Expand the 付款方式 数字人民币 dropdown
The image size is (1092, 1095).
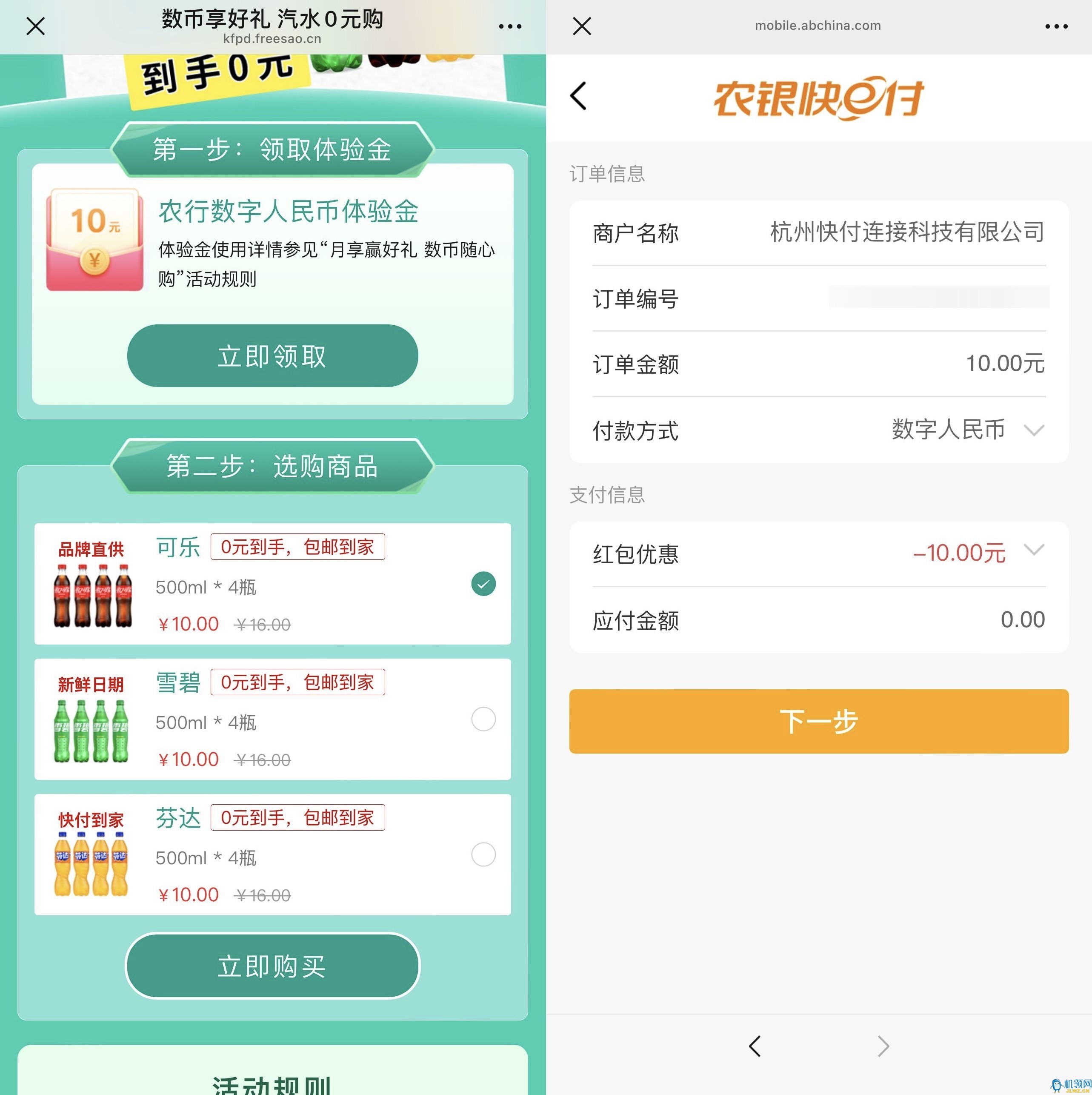(x=1034, y=430)
